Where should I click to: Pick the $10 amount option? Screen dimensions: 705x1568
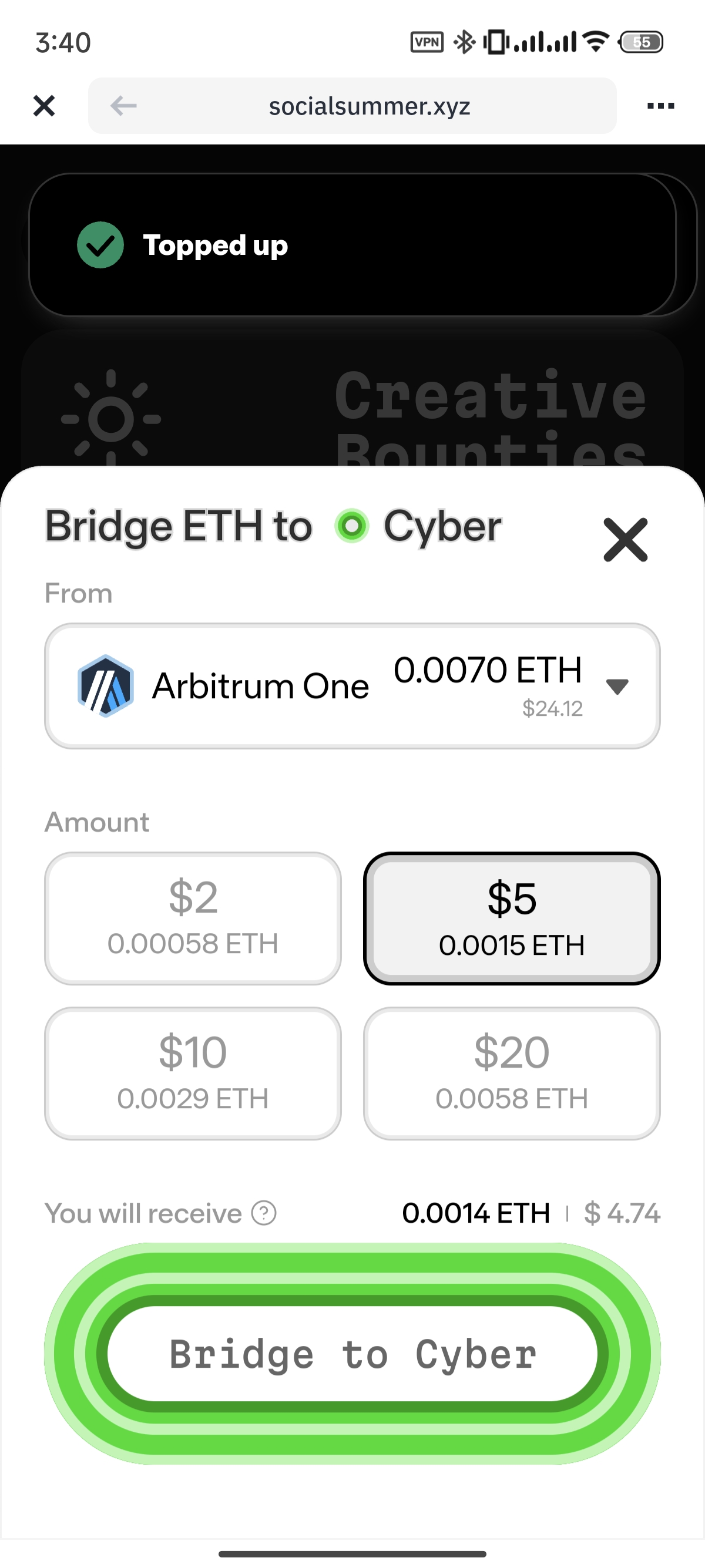pyautogui.click(x=193, y=1073)
